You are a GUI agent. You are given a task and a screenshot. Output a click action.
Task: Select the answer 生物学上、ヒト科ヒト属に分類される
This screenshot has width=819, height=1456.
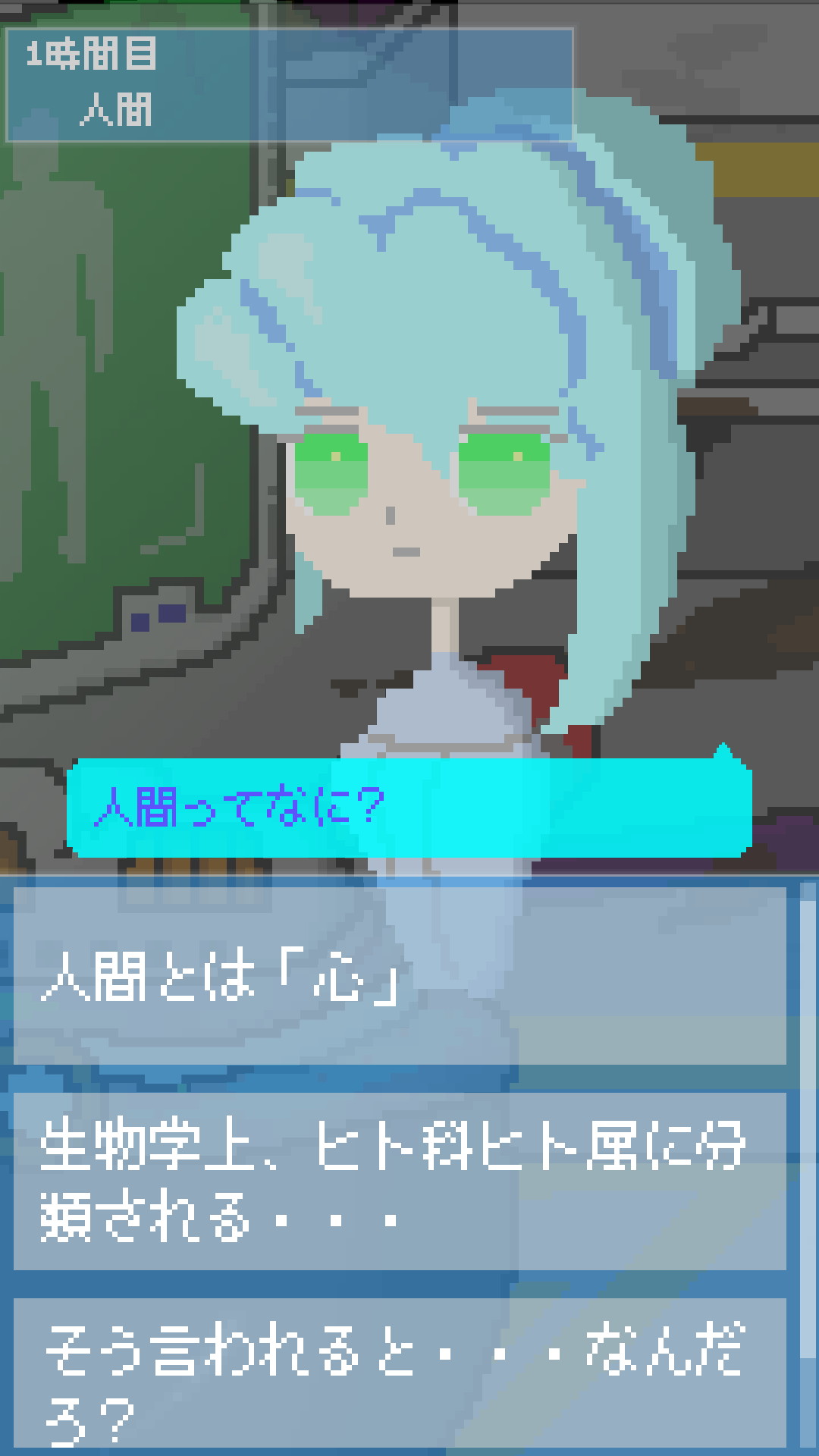point(400,1181)
